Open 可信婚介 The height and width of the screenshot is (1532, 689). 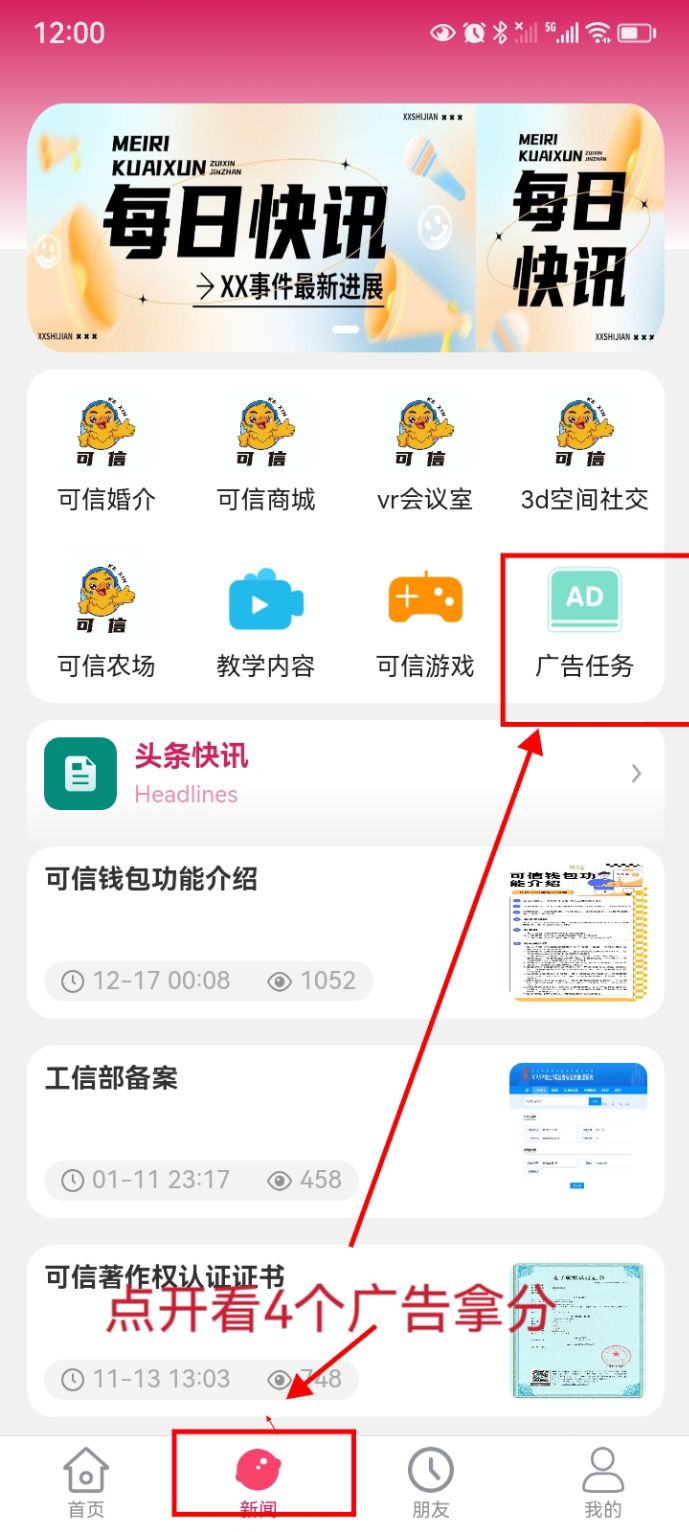pos(106,452)
